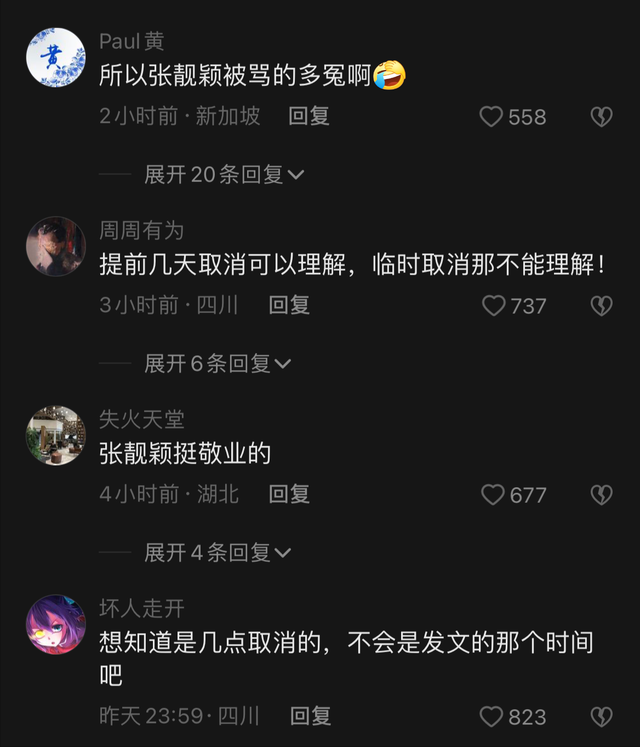Dislike Paul 黄's comment
This screenshot has width=640, height=747.
tap(600, 117)
